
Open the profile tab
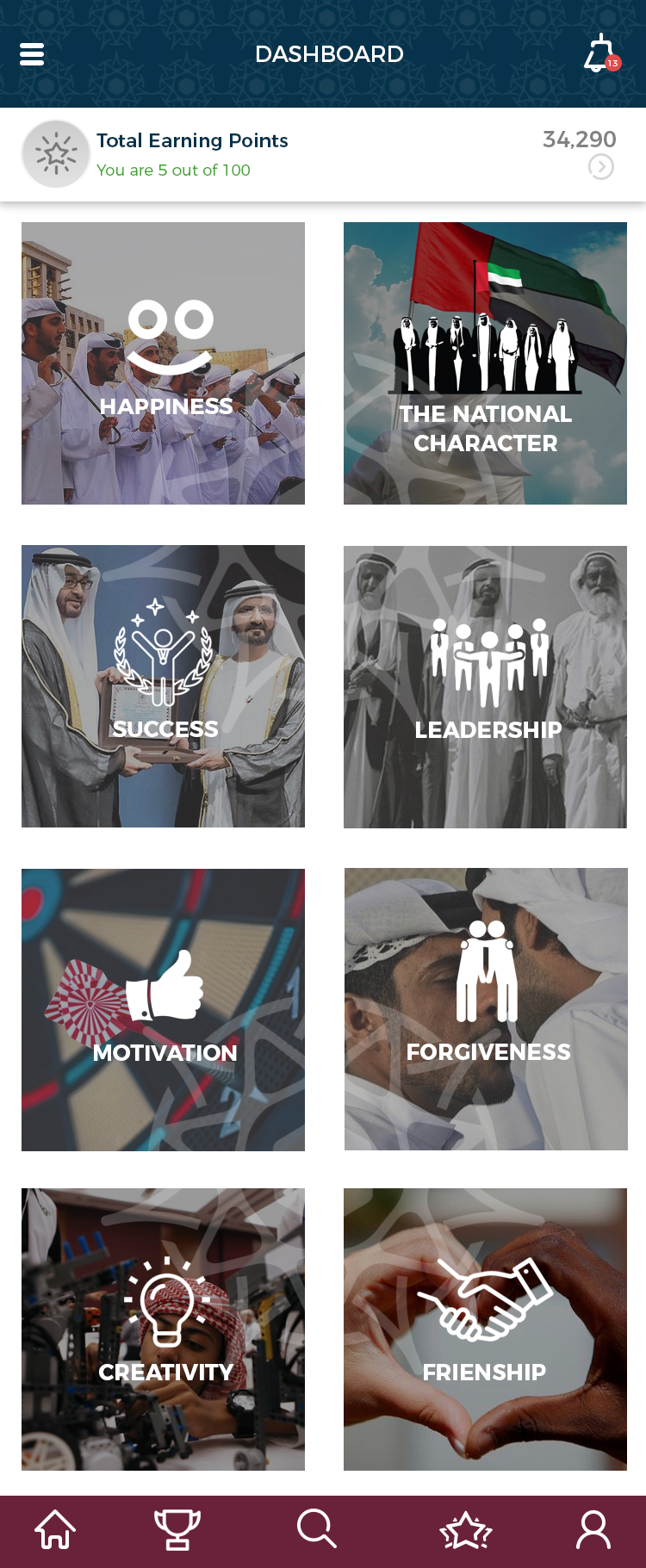tap(593, 1530)
